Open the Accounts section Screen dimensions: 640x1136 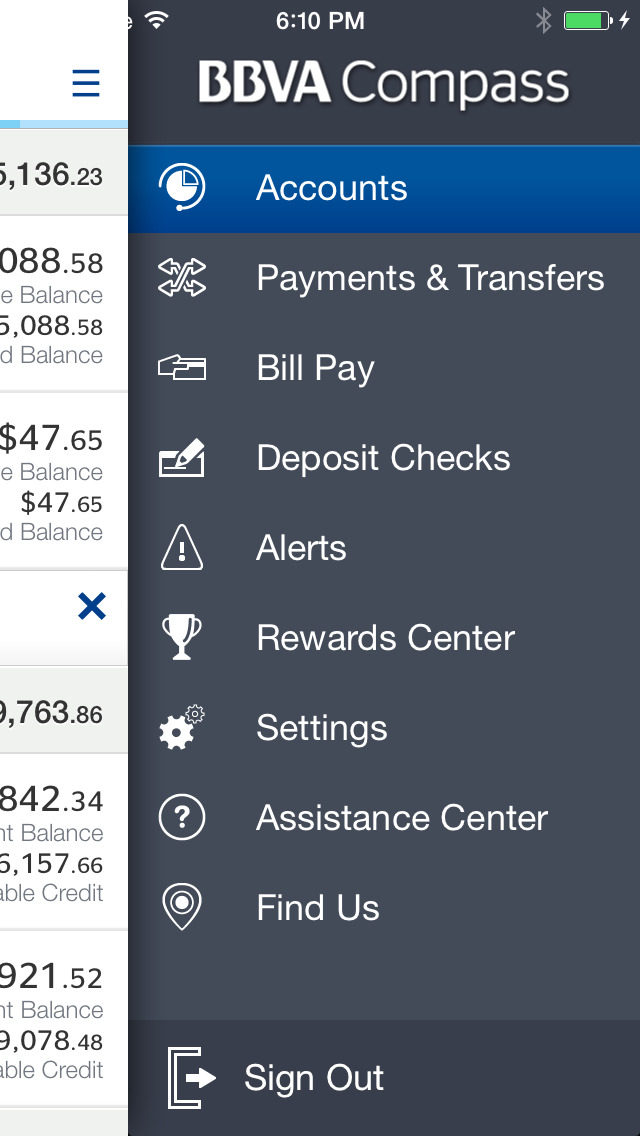tap(331, 189)
